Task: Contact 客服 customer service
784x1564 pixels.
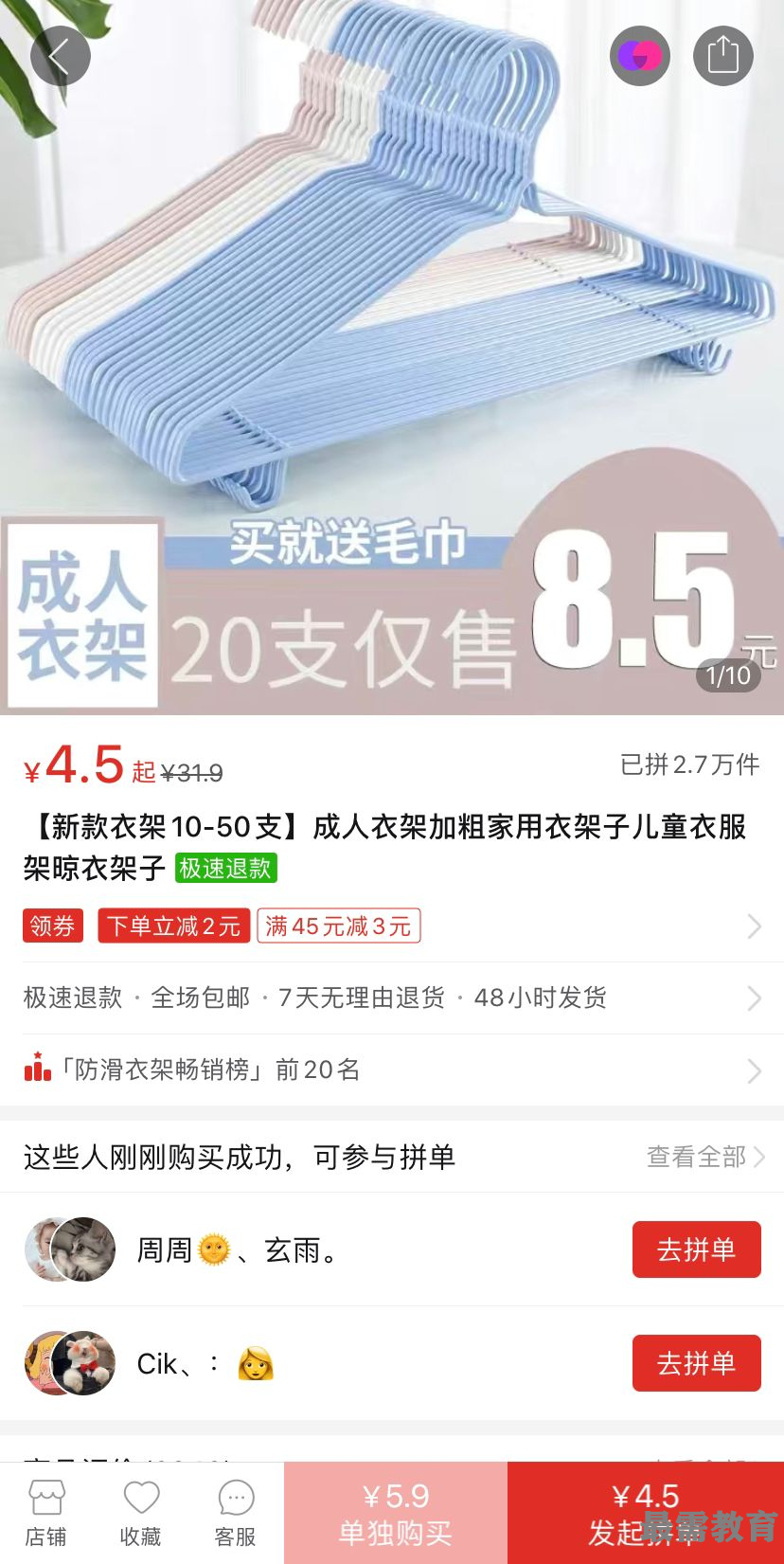Action: (x=236, y=1513)
